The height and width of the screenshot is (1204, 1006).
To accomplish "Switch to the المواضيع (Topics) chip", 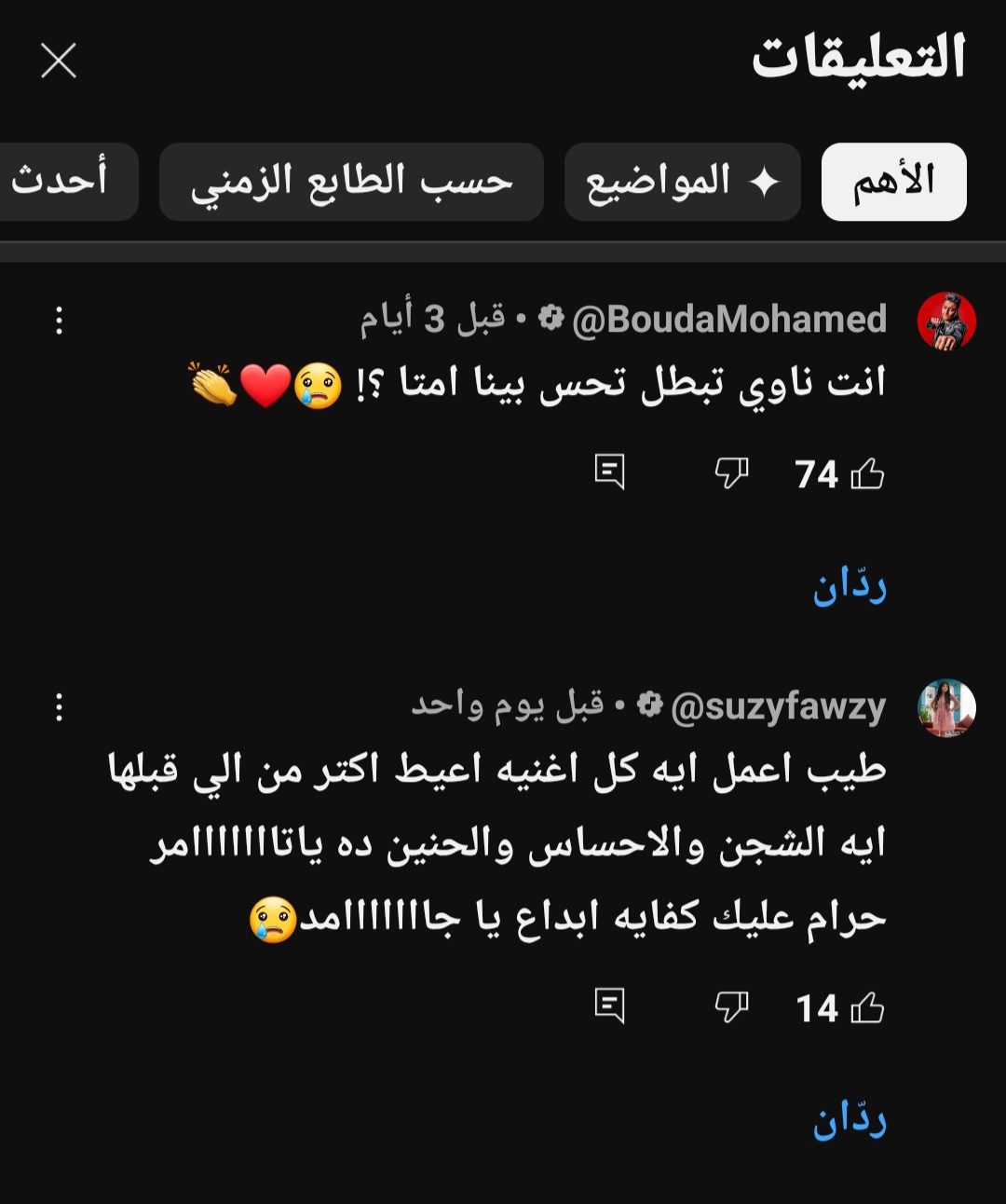I will click(x=682, y=182).
